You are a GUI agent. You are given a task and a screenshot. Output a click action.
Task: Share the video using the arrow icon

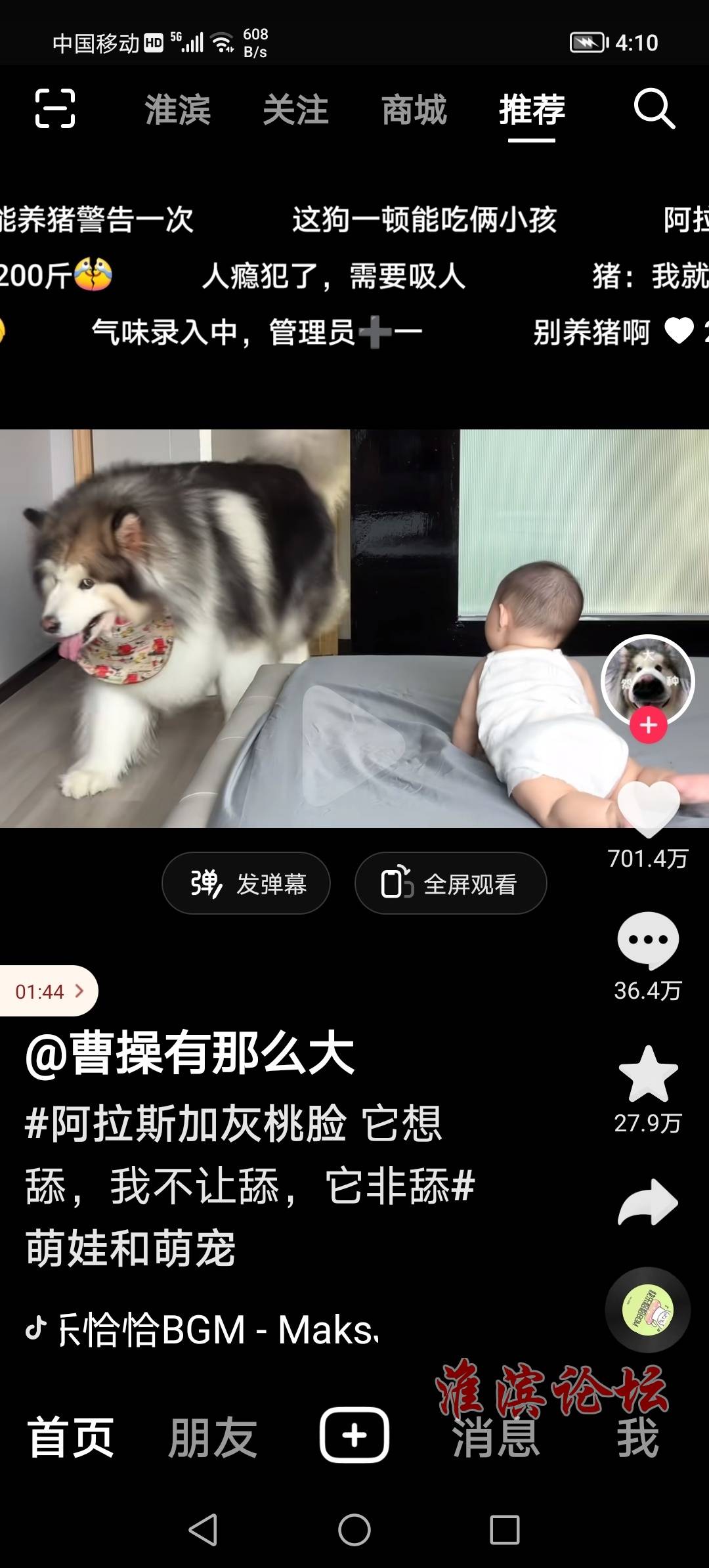(648, 1202)
